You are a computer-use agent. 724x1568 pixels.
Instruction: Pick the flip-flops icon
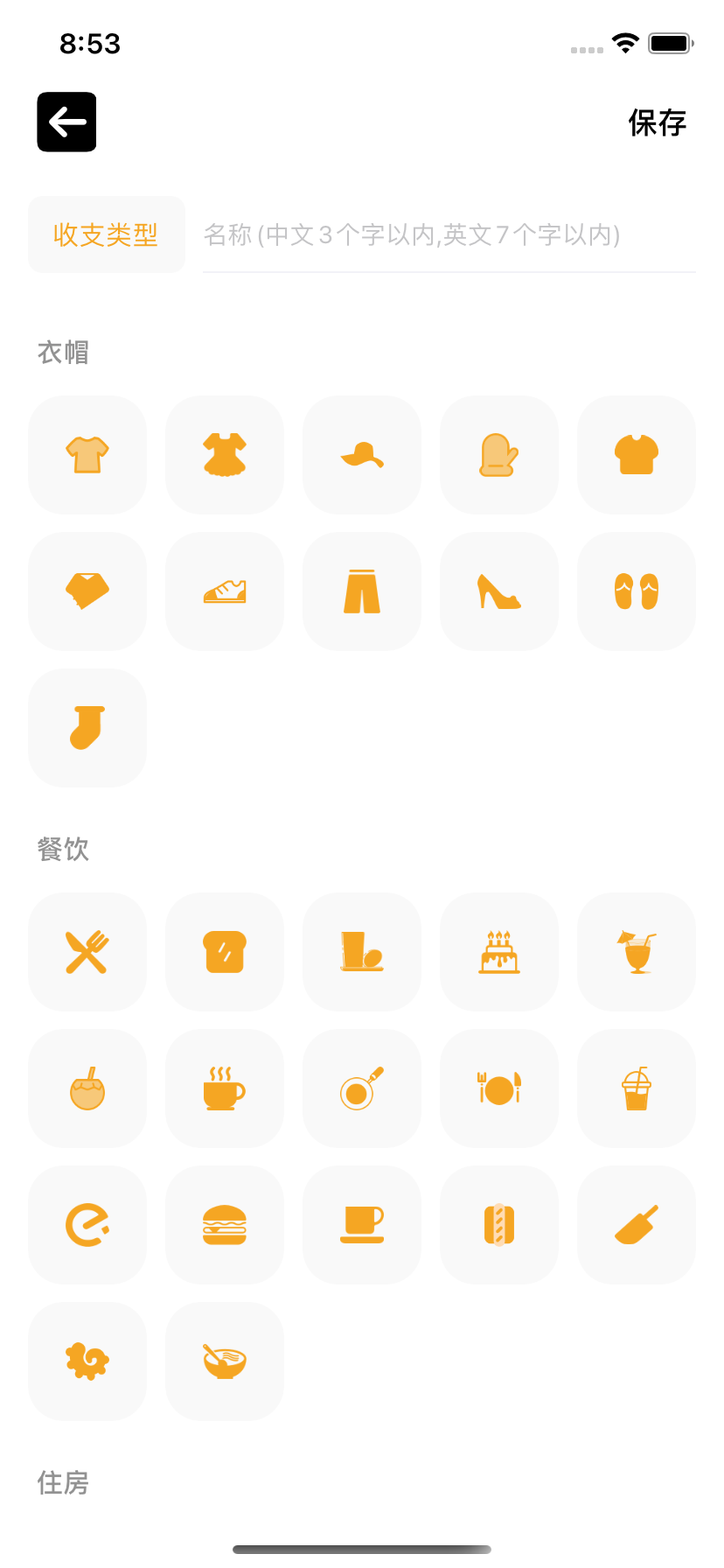[x=637, y=591]
